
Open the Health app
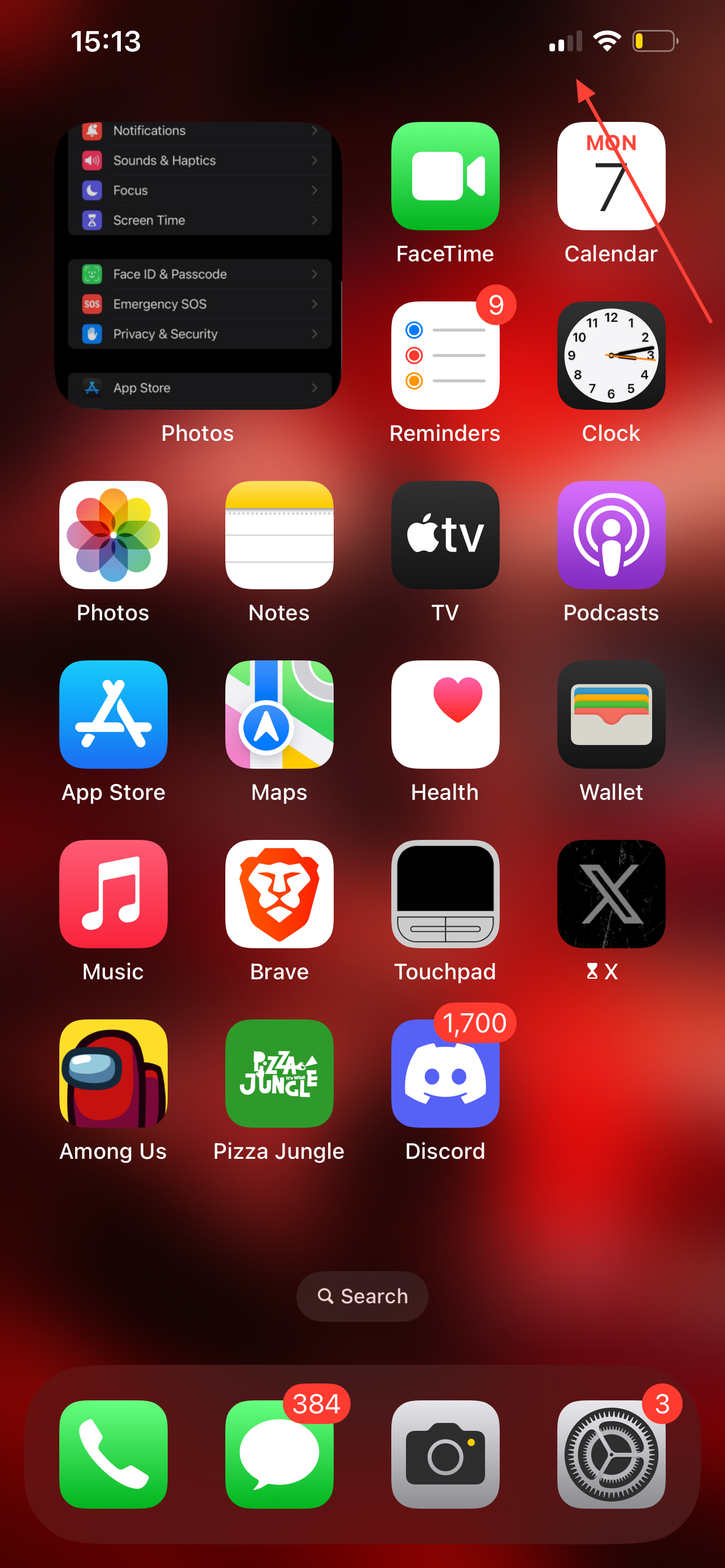click(x=445, y=715)
